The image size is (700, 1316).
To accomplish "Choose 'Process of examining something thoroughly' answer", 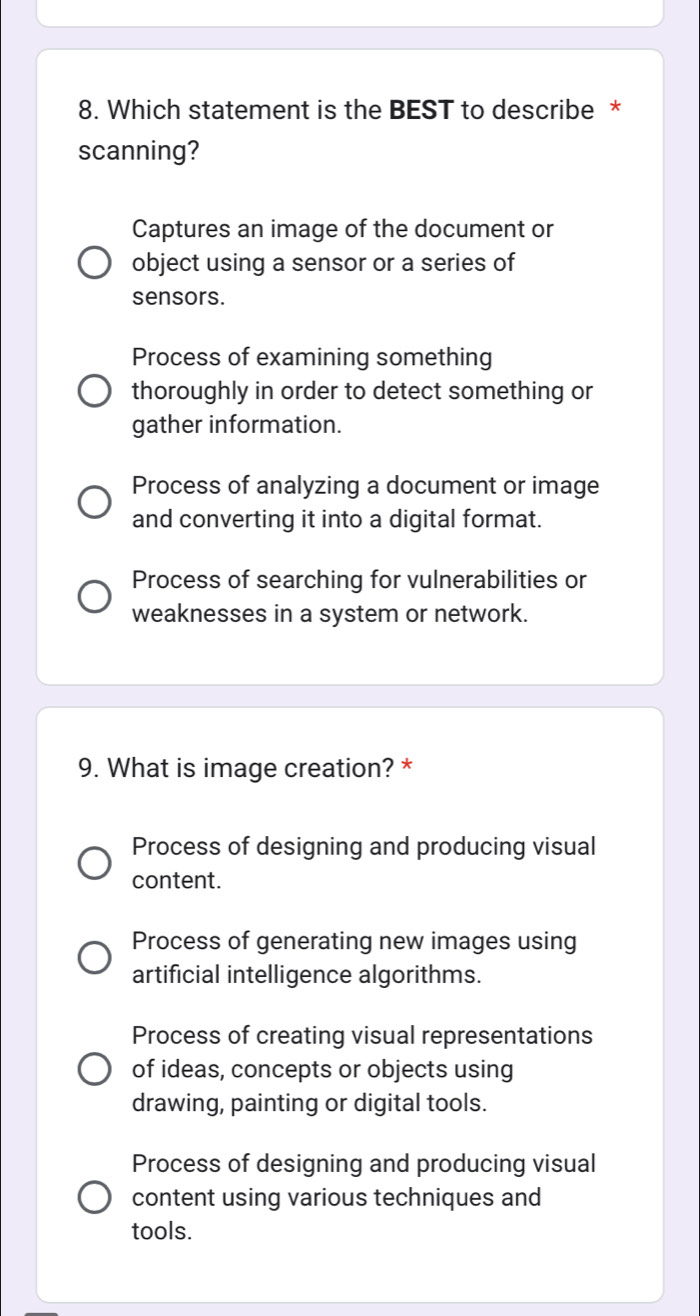I will pyautogui.click(x=95, y=392).
